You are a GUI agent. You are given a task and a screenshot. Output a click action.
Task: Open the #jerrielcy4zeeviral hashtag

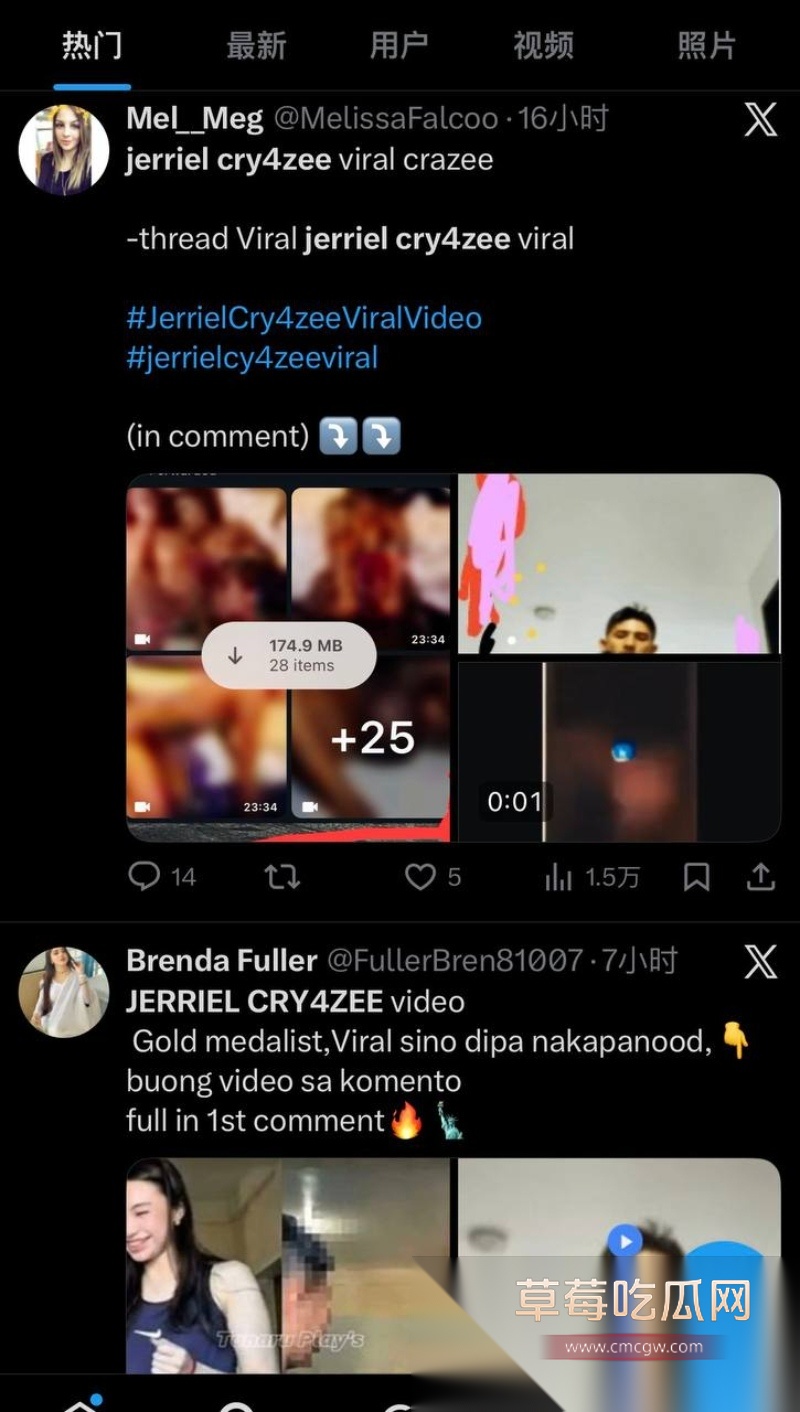pyautogui.click(x=252, y=358)
